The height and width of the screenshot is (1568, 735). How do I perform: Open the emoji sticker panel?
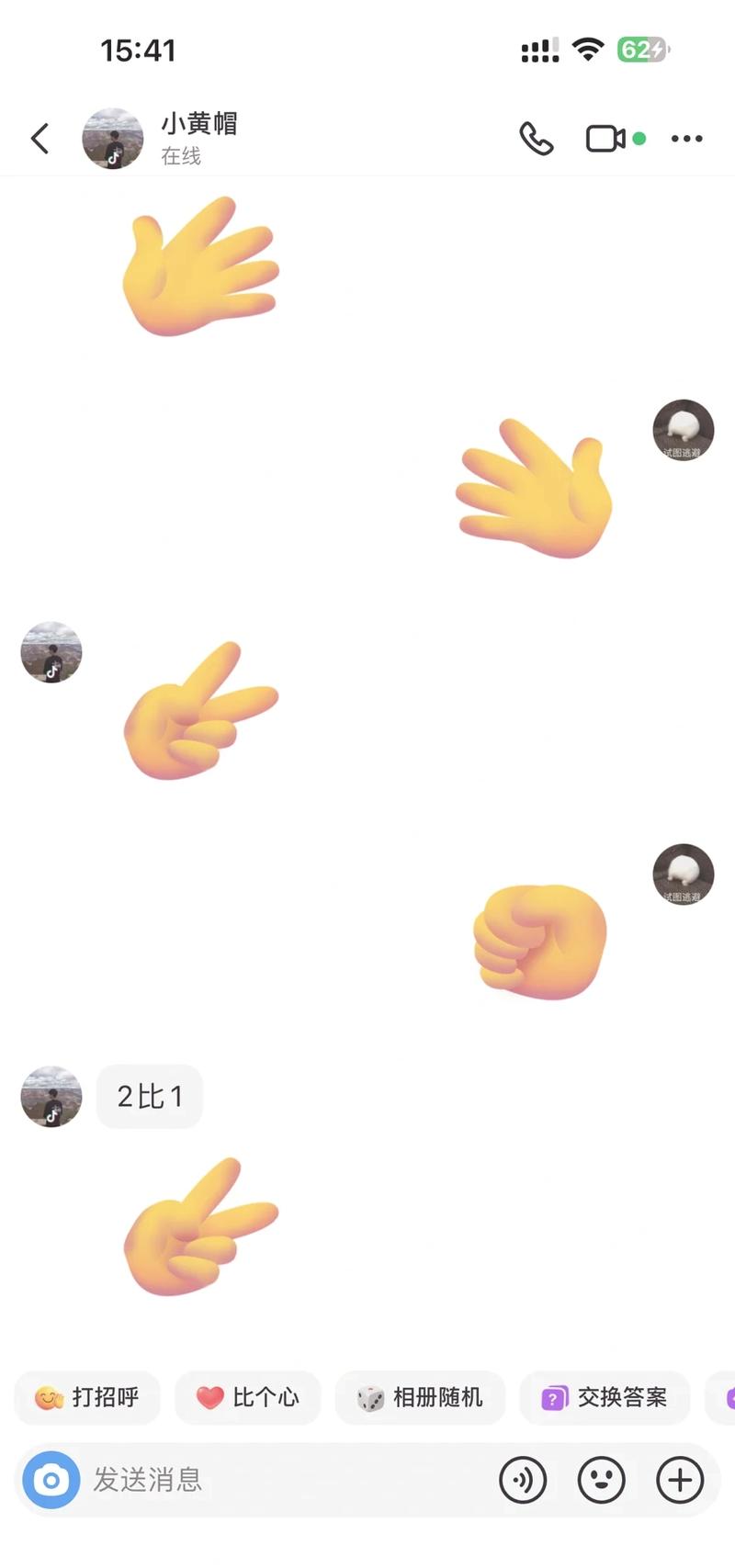tap(601, 1480)
